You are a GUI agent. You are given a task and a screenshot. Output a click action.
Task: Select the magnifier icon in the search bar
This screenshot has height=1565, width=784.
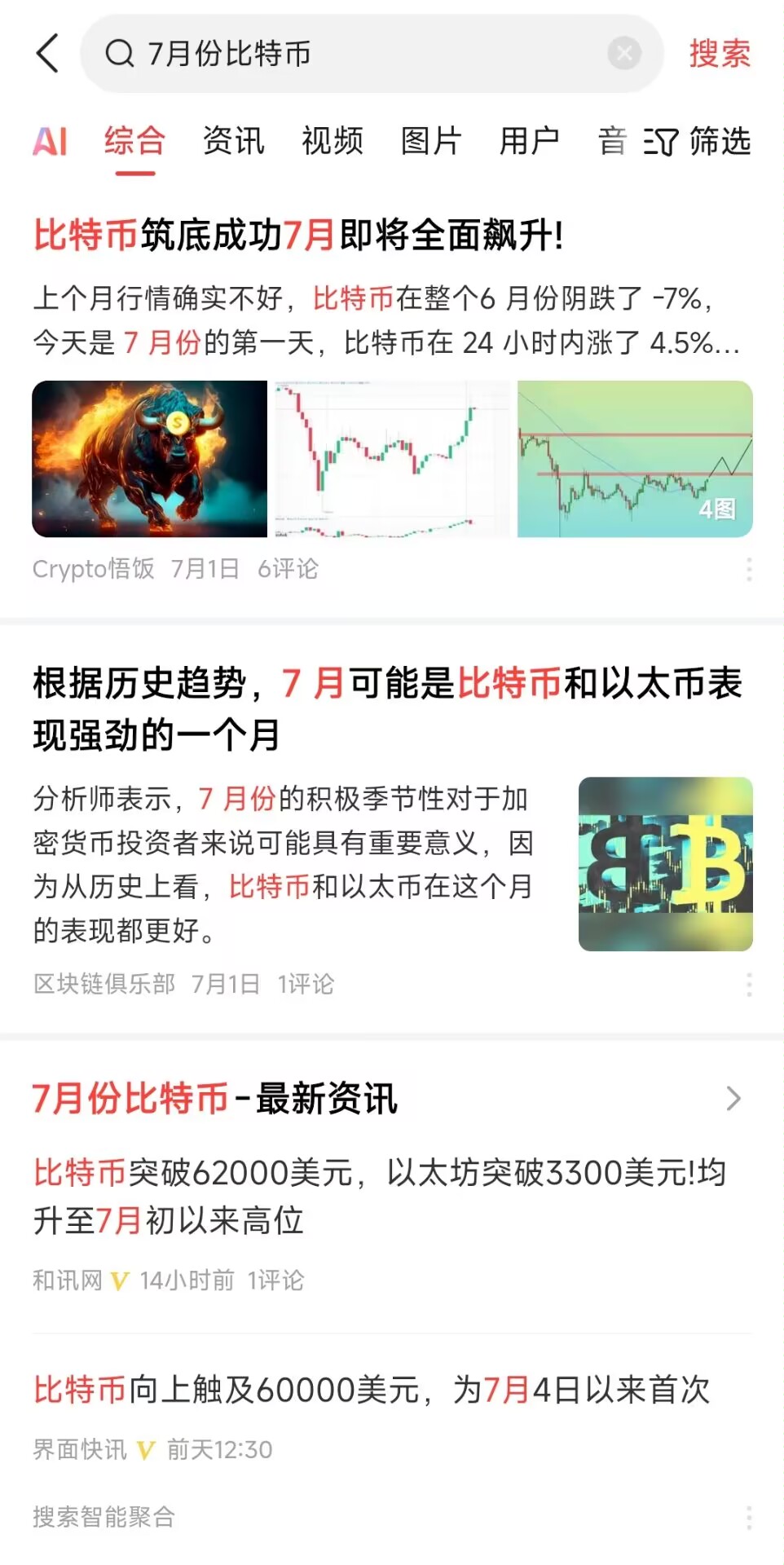[120, 54]
